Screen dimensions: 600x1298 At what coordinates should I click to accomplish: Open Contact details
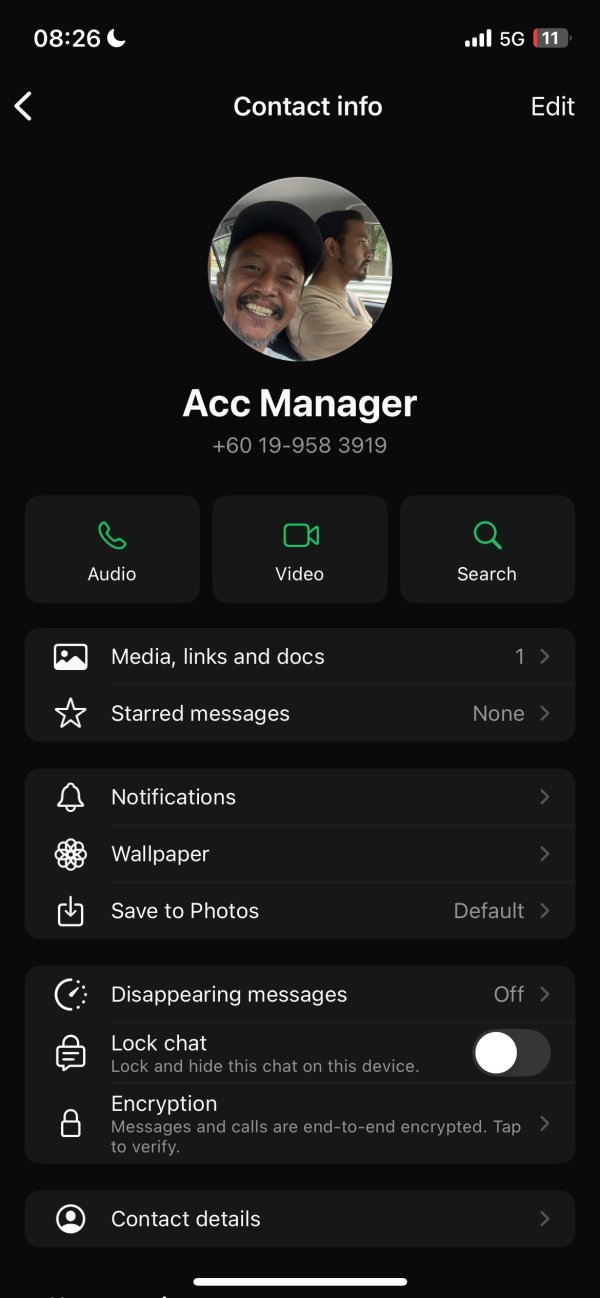tap(300, 1219)
